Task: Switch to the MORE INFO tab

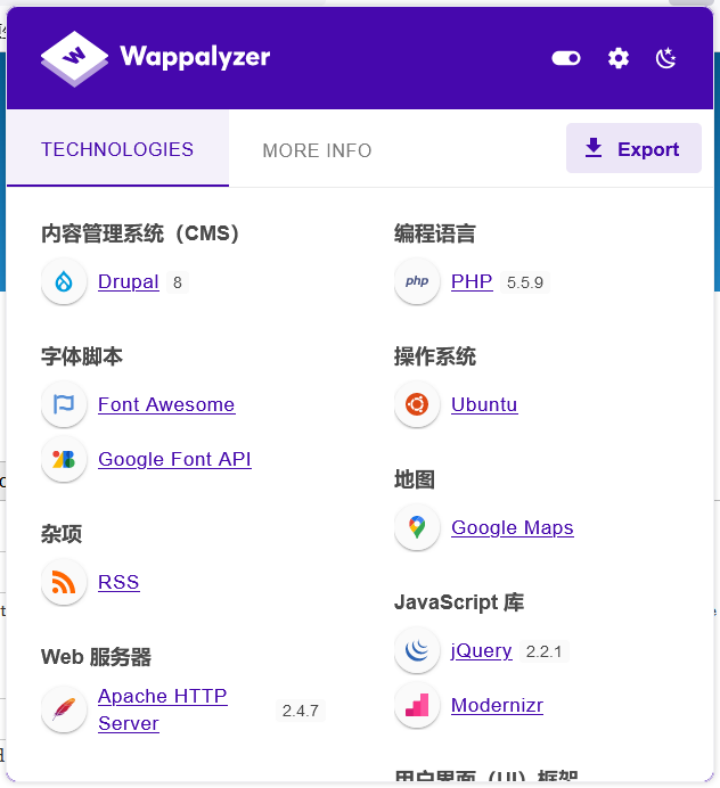Action: [317, 150]
